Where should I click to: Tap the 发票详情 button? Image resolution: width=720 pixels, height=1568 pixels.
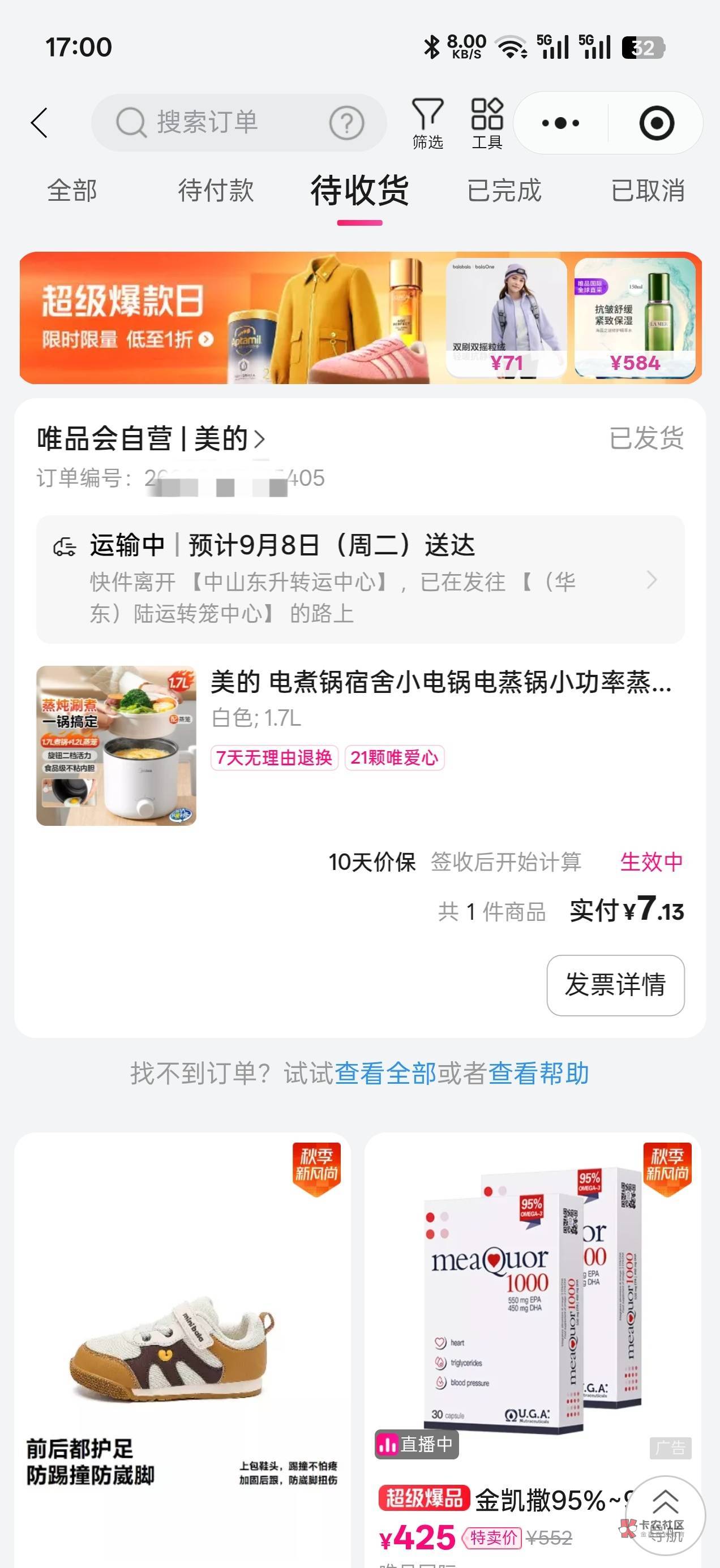615,985
